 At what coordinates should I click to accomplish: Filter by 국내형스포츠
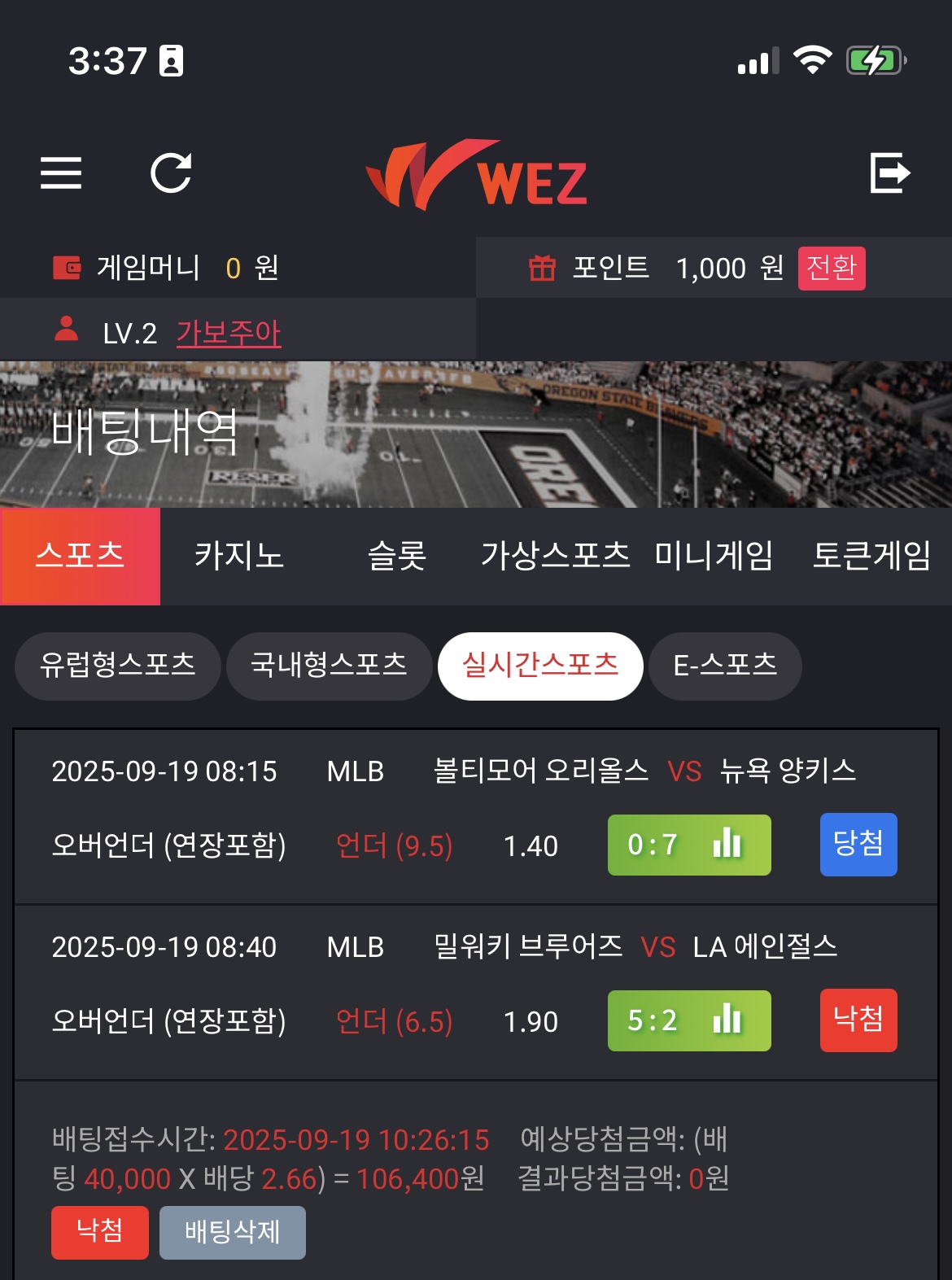329,666
